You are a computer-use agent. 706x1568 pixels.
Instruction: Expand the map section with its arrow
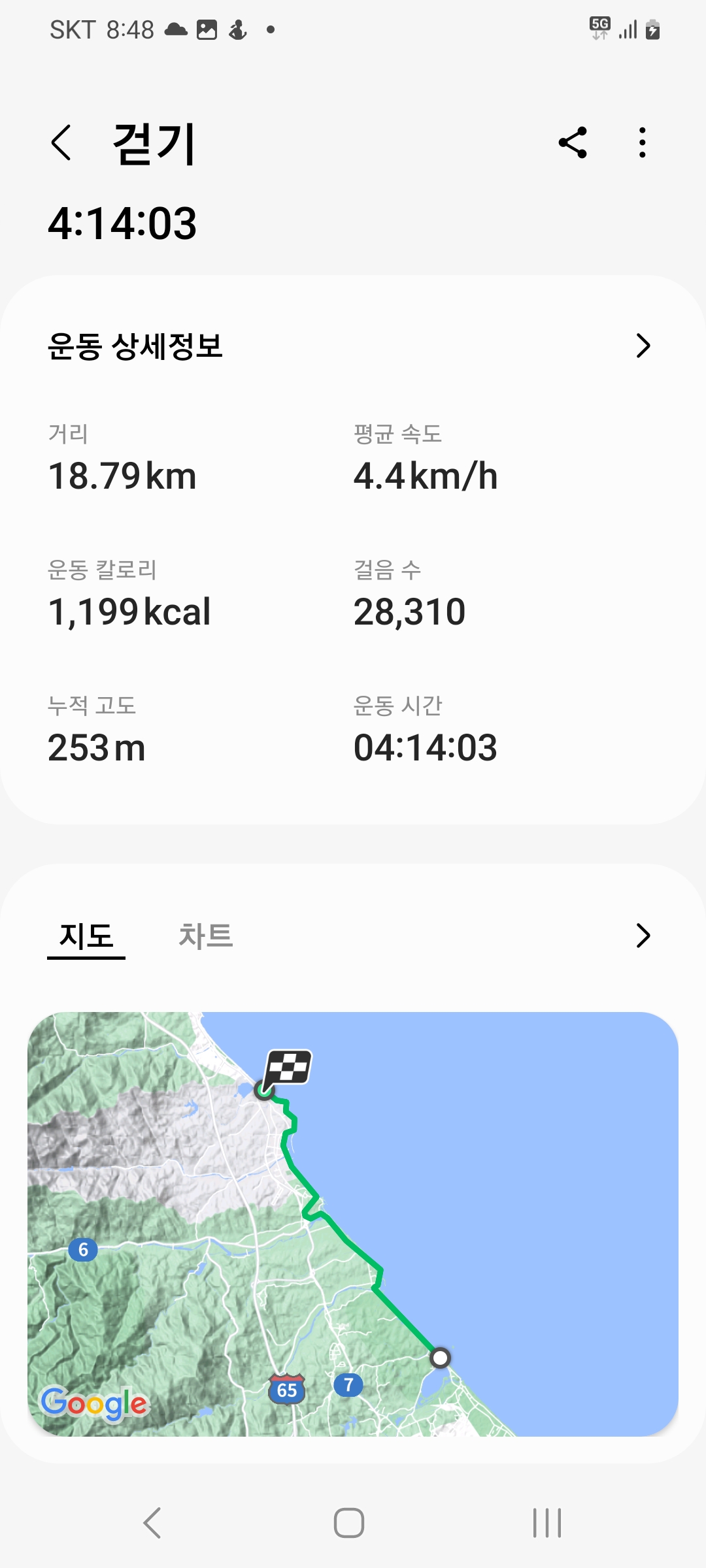(643, 936)
